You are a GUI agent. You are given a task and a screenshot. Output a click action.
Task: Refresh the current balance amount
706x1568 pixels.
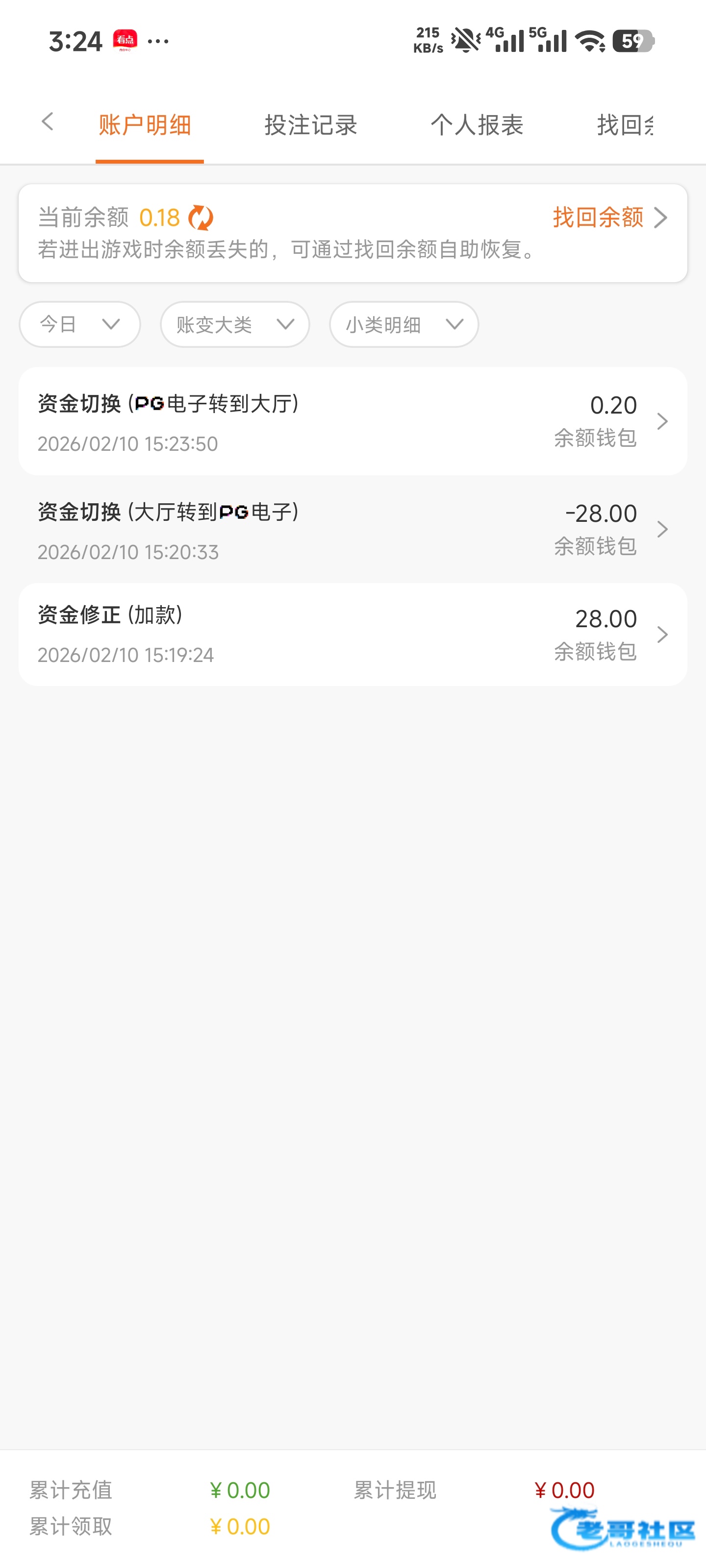201,218
